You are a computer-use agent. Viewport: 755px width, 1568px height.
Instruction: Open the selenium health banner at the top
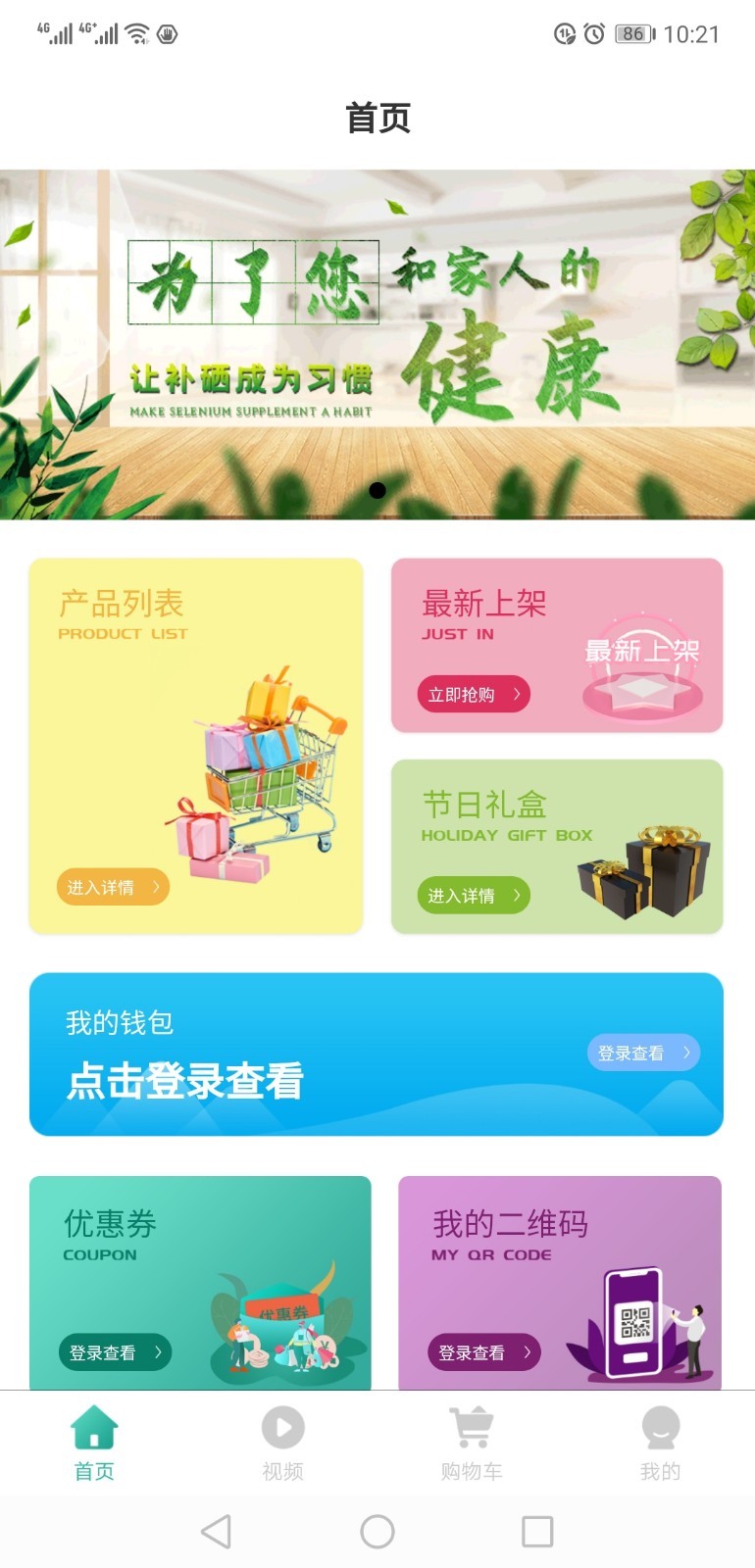coord(377,343)
